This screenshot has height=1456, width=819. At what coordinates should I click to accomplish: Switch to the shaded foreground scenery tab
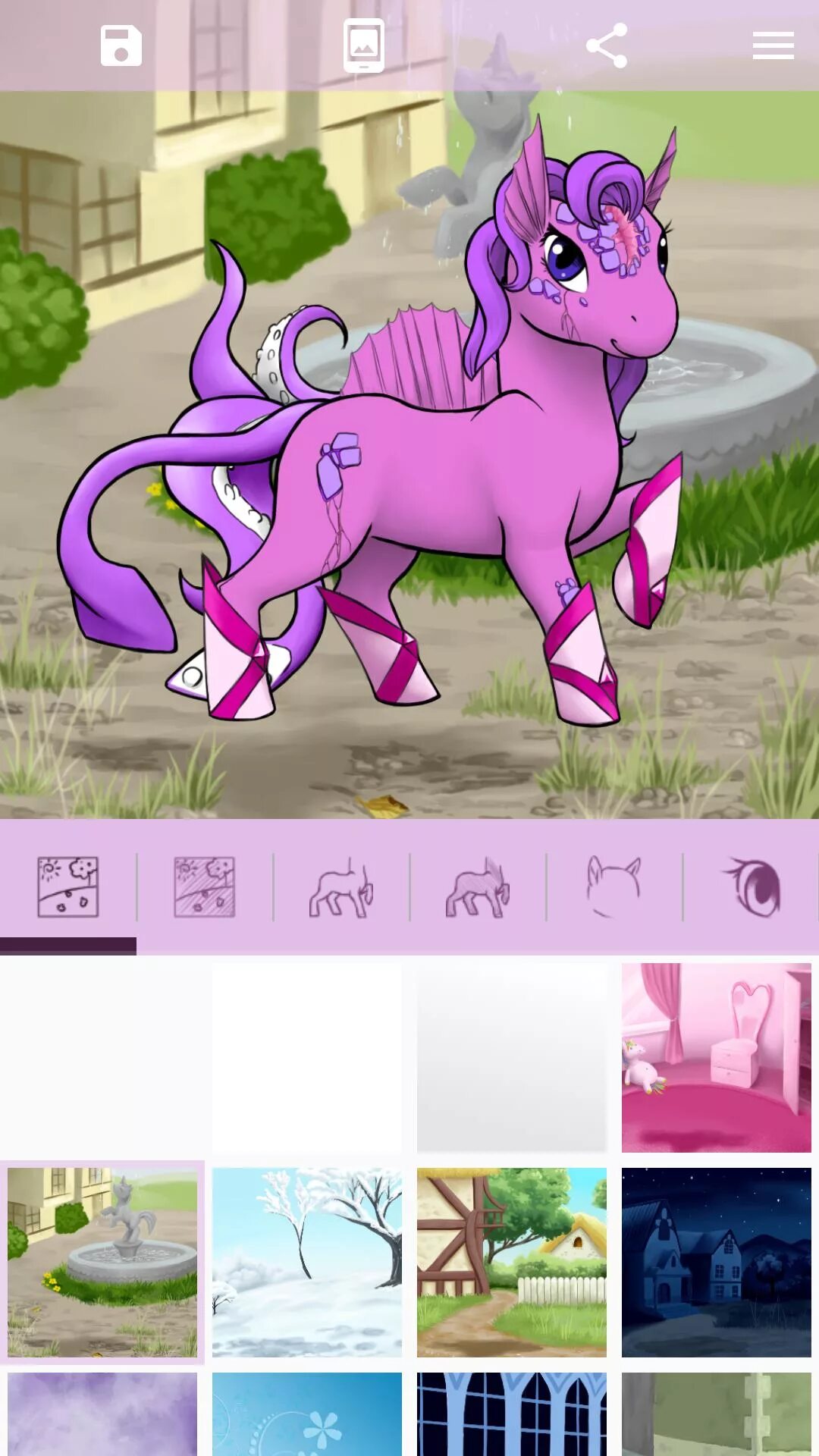click(x=205, y=887)
